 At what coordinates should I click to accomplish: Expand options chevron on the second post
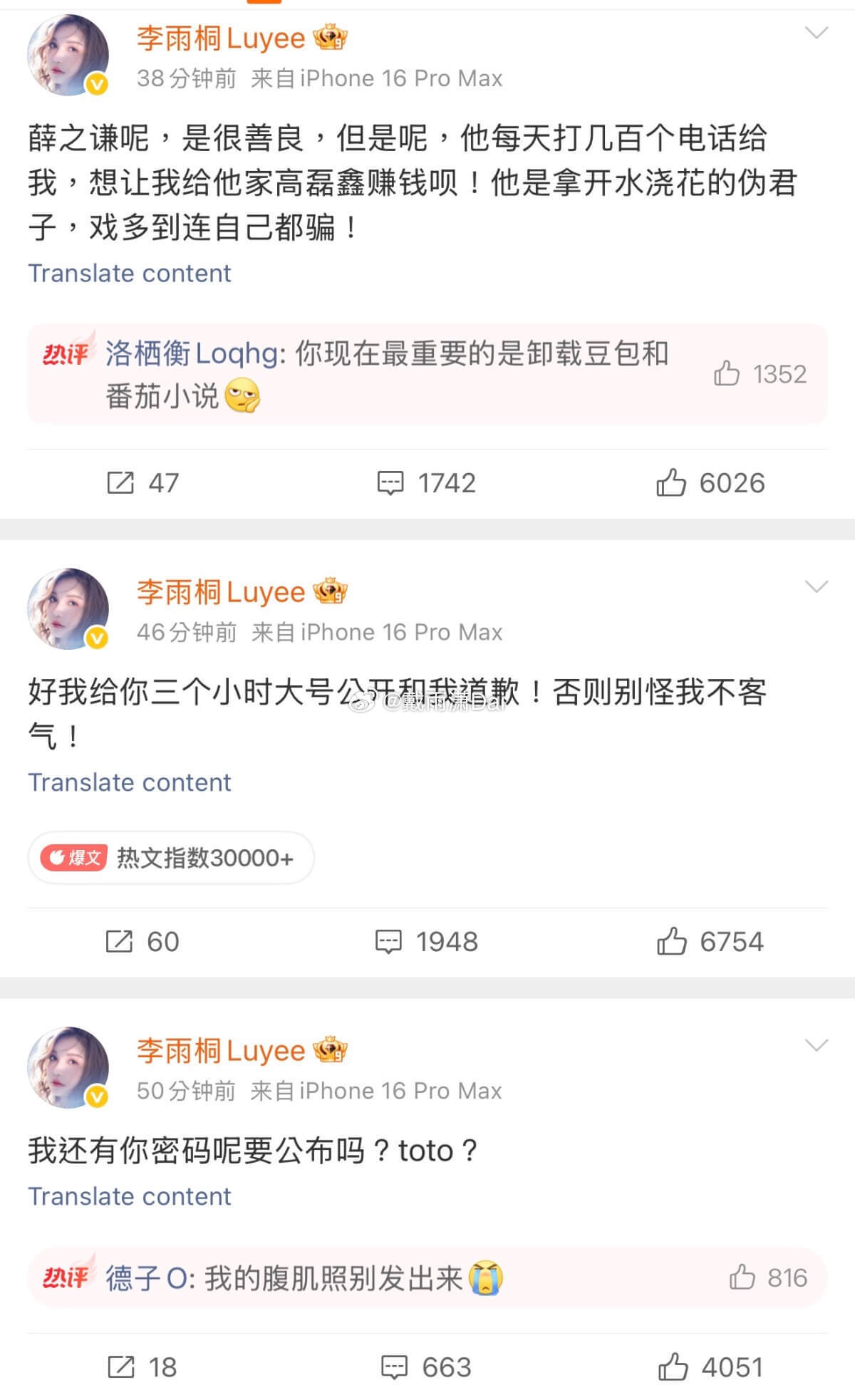[815, 586]
